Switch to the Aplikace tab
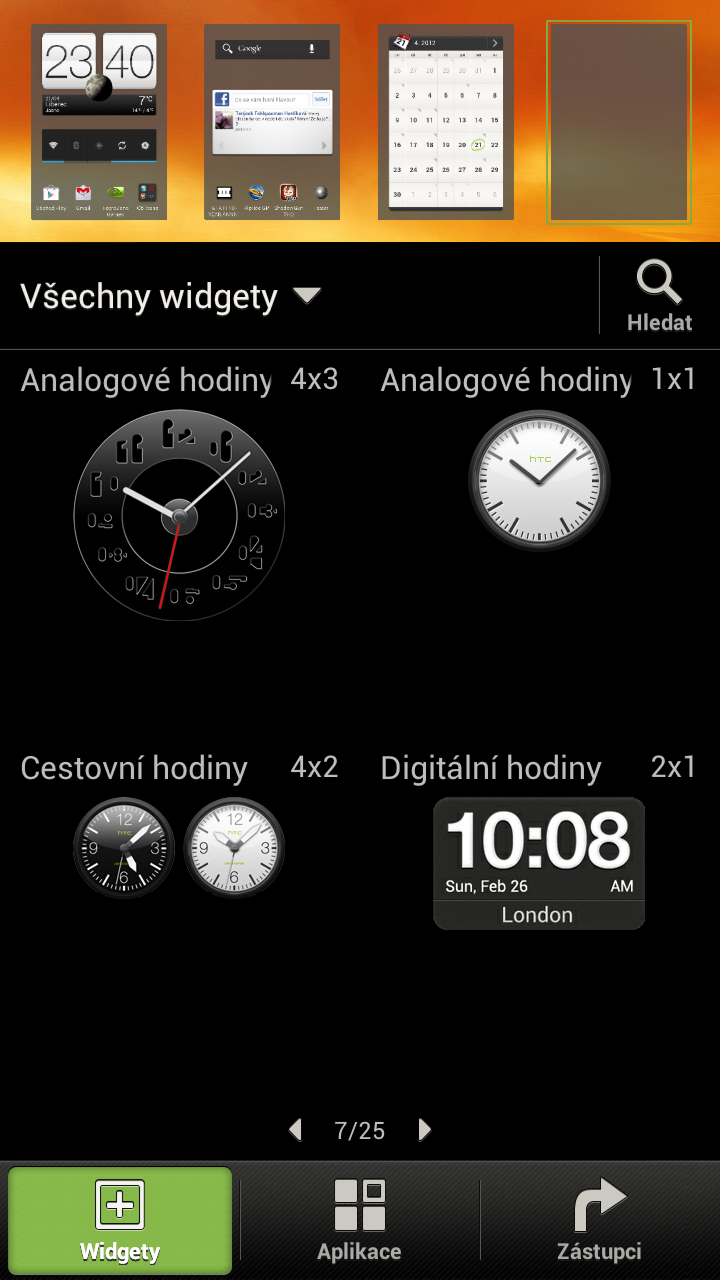The image size is (720, 1280). pos(359,1220)
